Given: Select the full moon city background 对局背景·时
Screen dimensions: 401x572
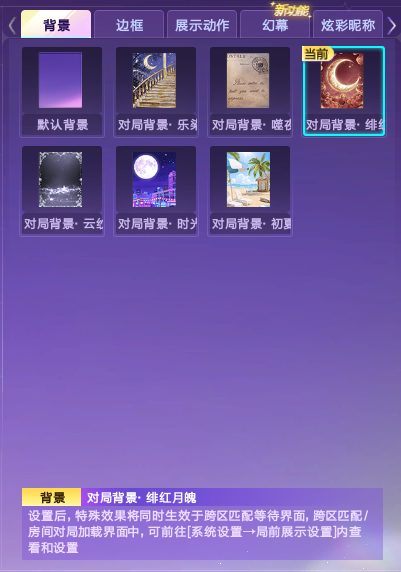Looking at the screenshot, I should tap(156, 191).
